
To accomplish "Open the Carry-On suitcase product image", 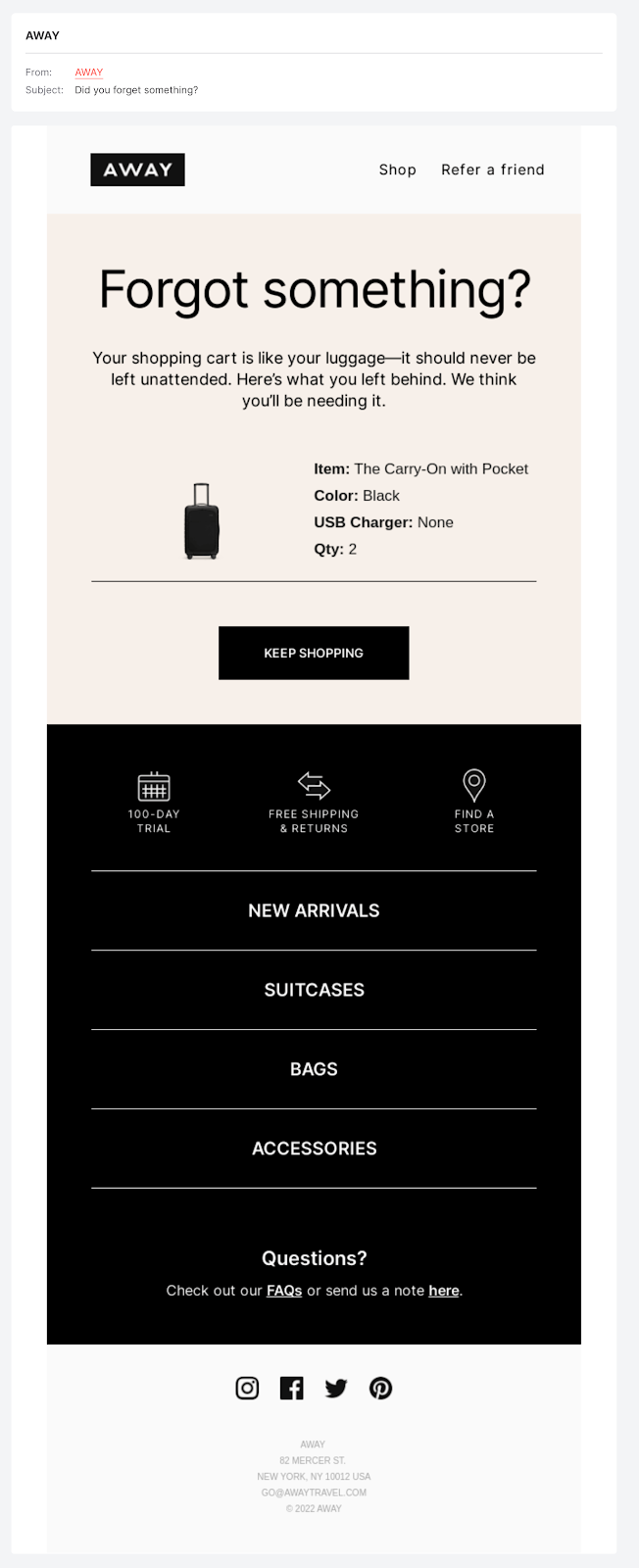I will coord(202,521).
